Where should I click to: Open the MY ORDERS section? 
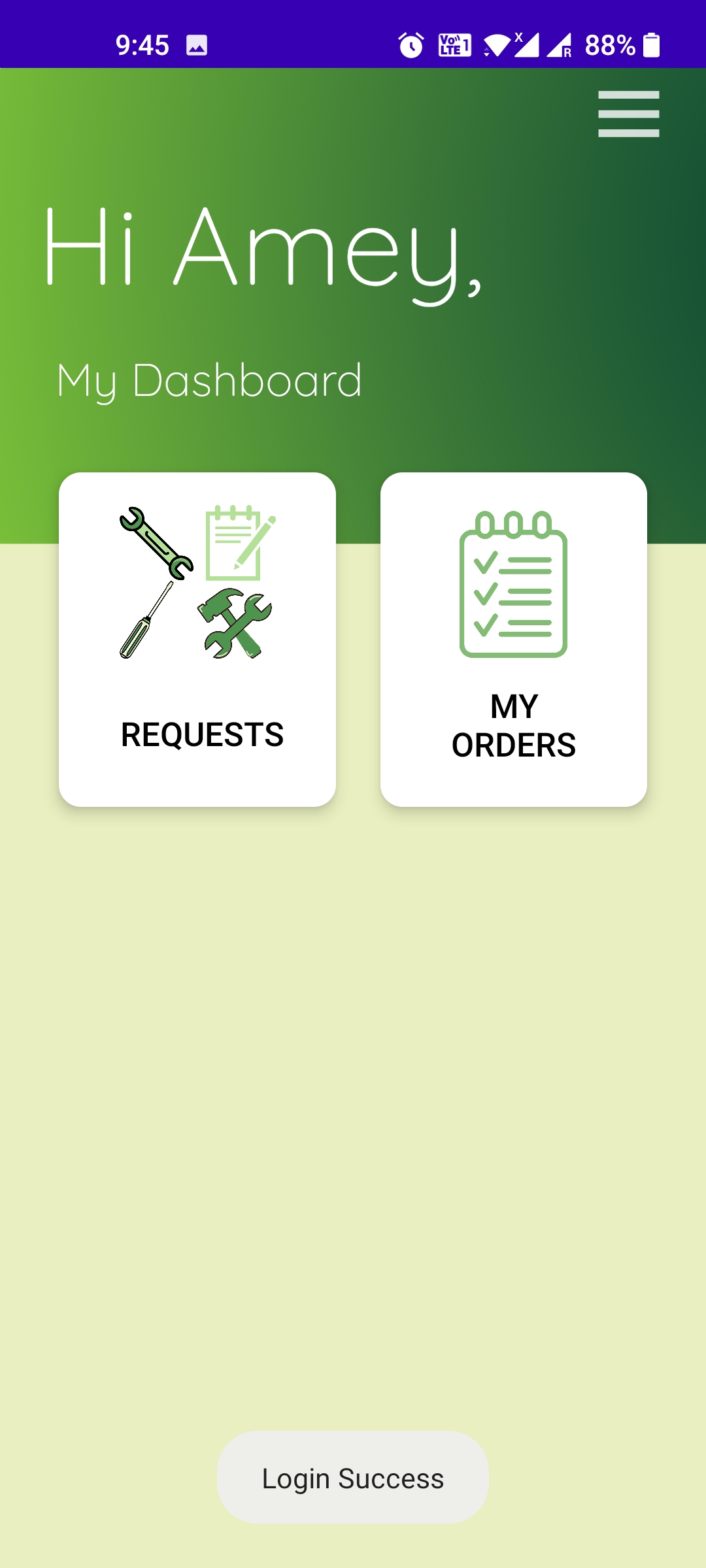(x=514, y=639)
